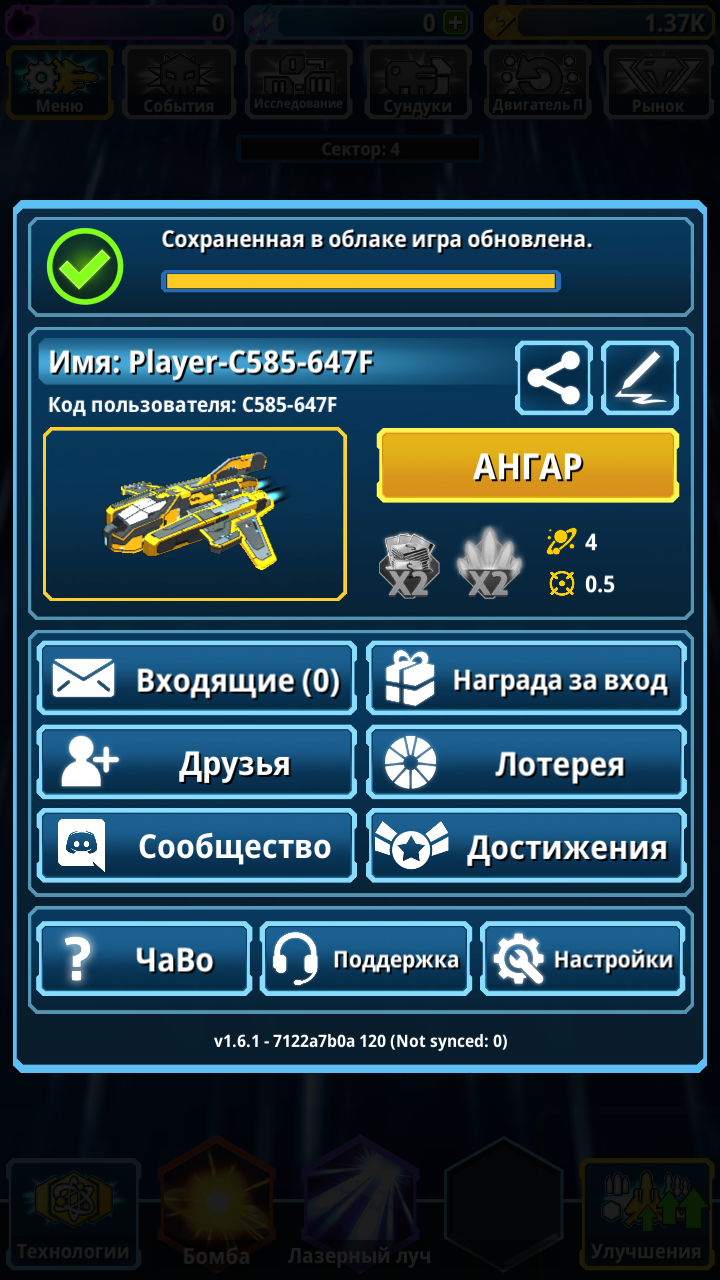View Достижения achievements
This screenshot has width=720, height=1280.
point(526,847)
